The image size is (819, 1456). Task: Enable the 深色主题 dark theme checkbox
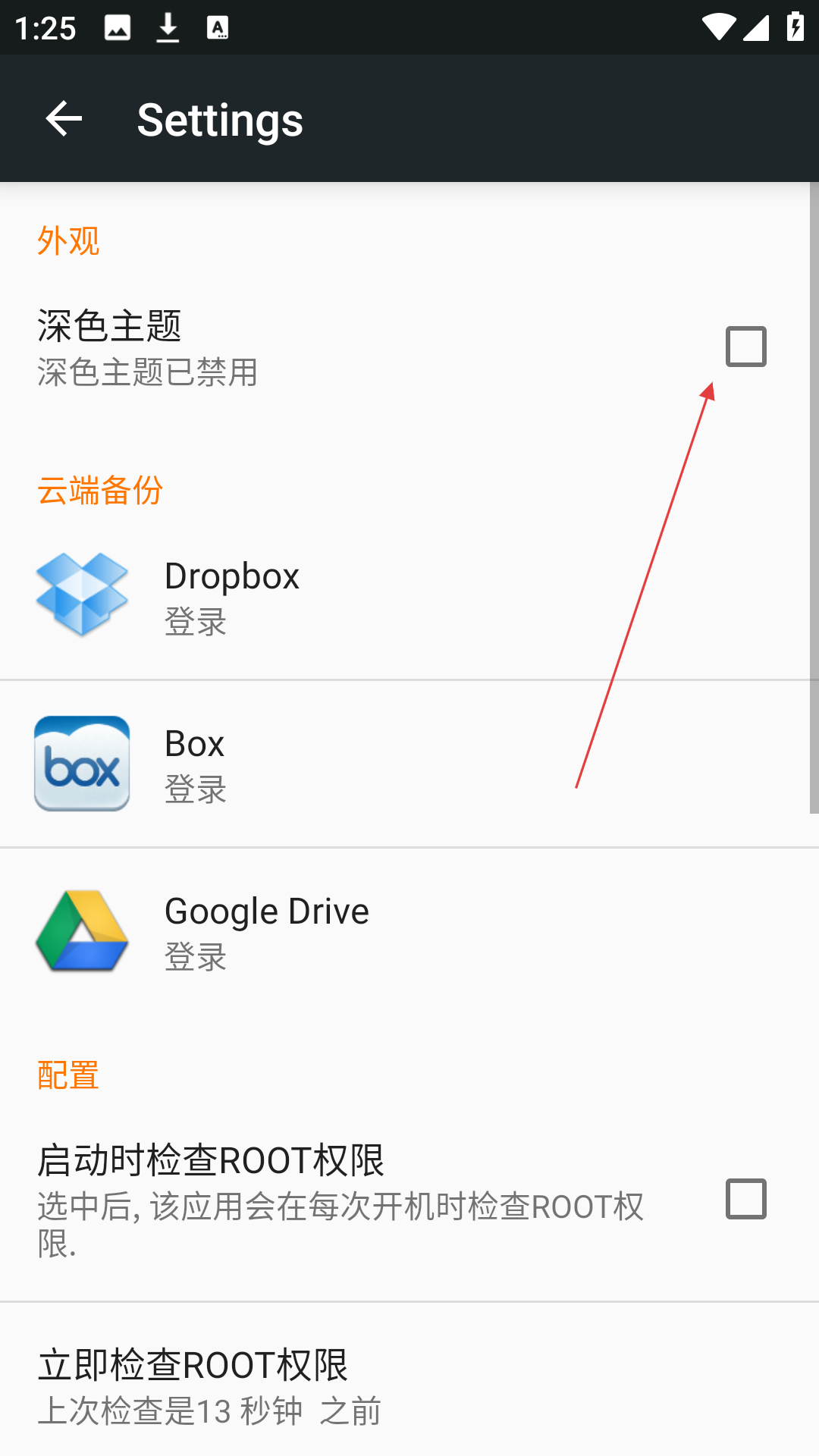pyautogui.click(x=745, y=347)
